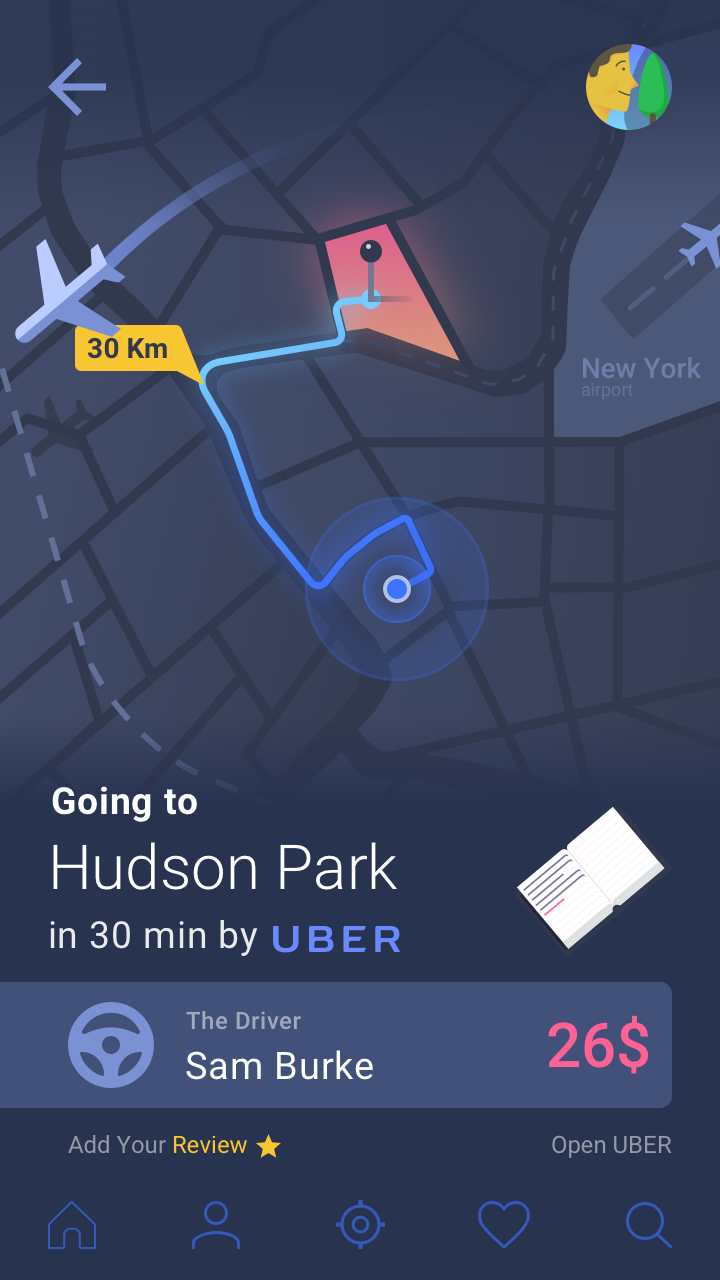Image resolution: width=720 pixels, height=1280 pixels.
Task: Open the Search tab
Action: coord(648,1225)
